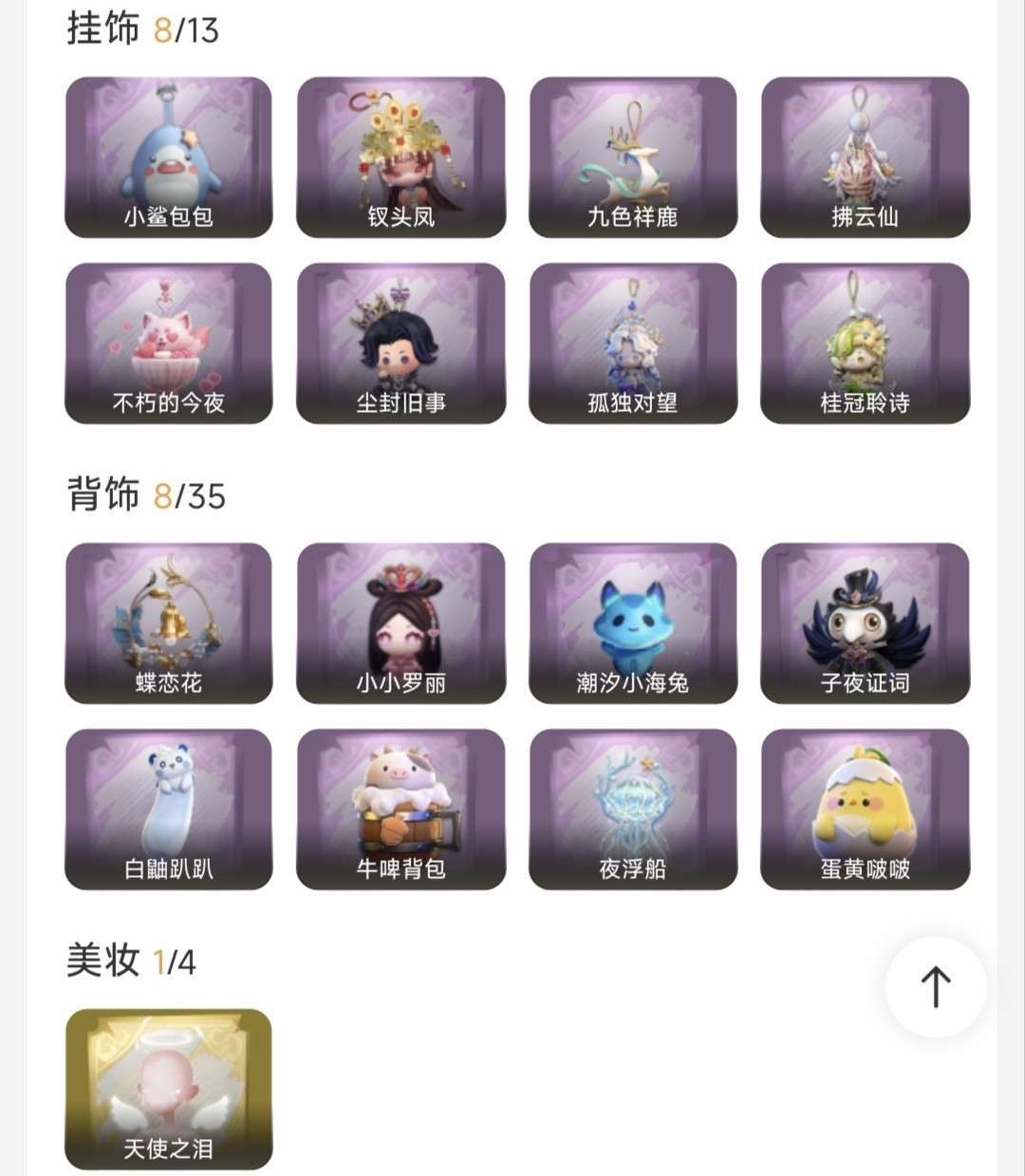Select the 尘封旧事 pendant
The height and width of the screenshot is (1176, 1025).
pyautogui.click(x=401, y=344)
